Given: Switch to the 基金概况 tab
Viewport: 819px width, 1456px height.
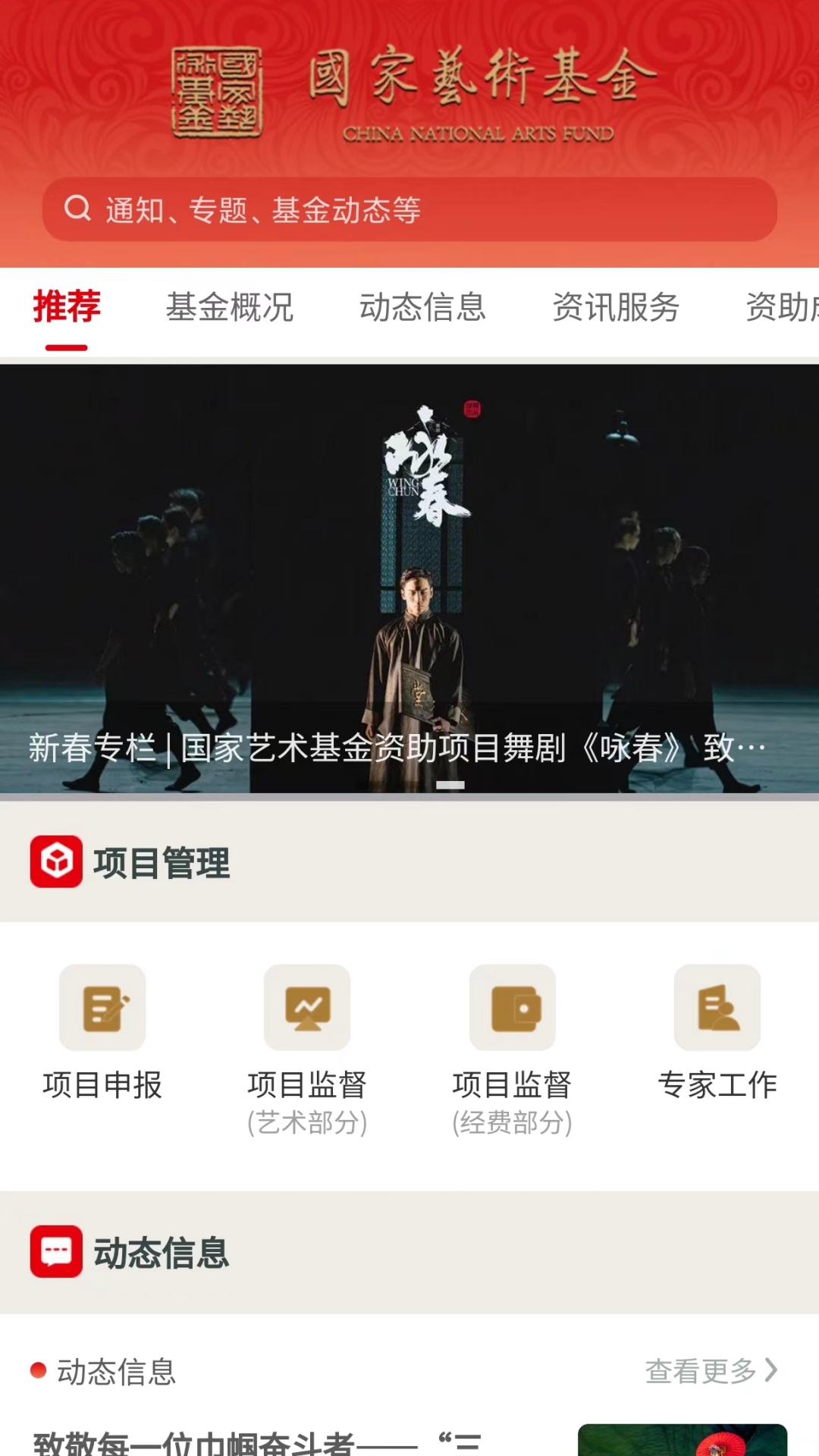Looking at the screenshot, I should pyautogui.click(x=231, y=308).
